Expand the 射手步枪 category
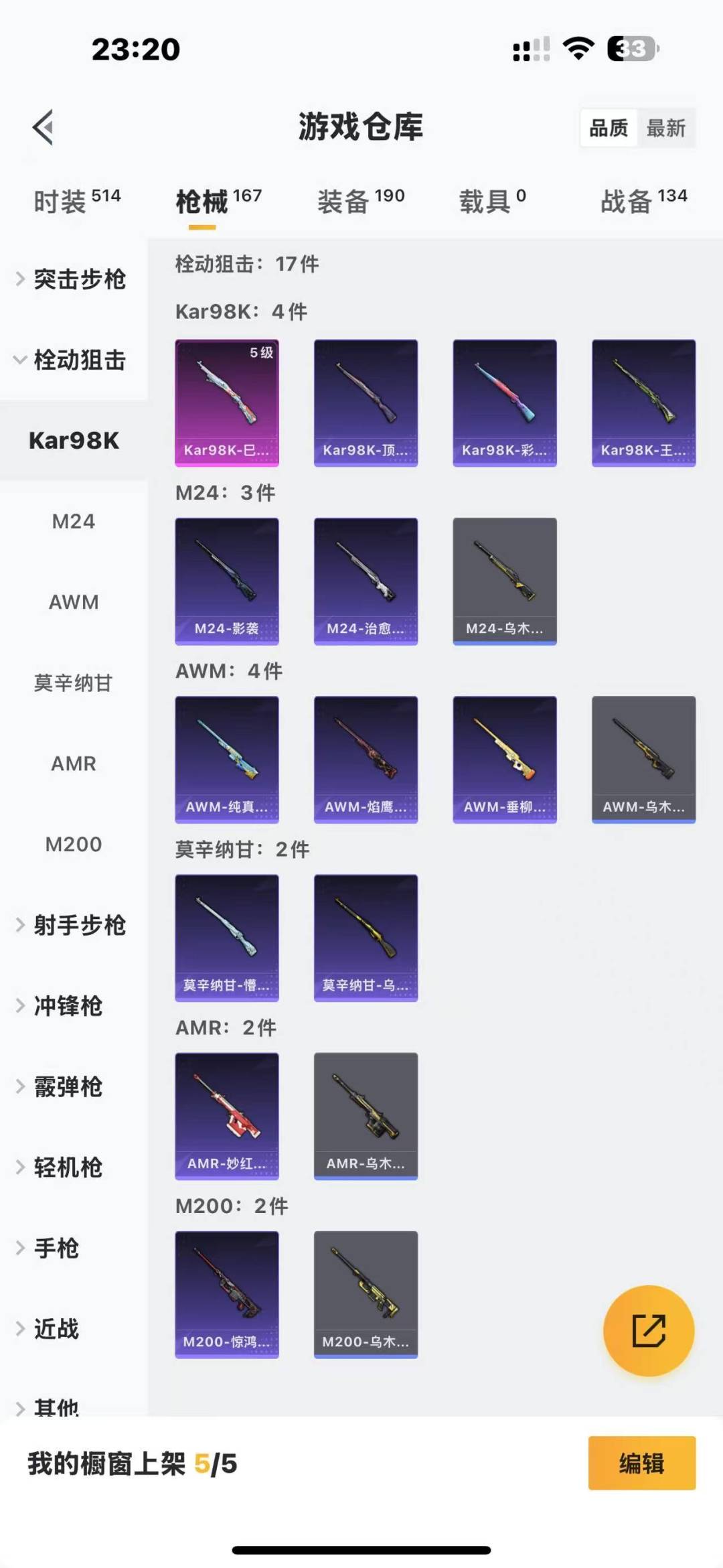Image resolution: width=723 pixels, height=1568 pixels. pos(74,926)
